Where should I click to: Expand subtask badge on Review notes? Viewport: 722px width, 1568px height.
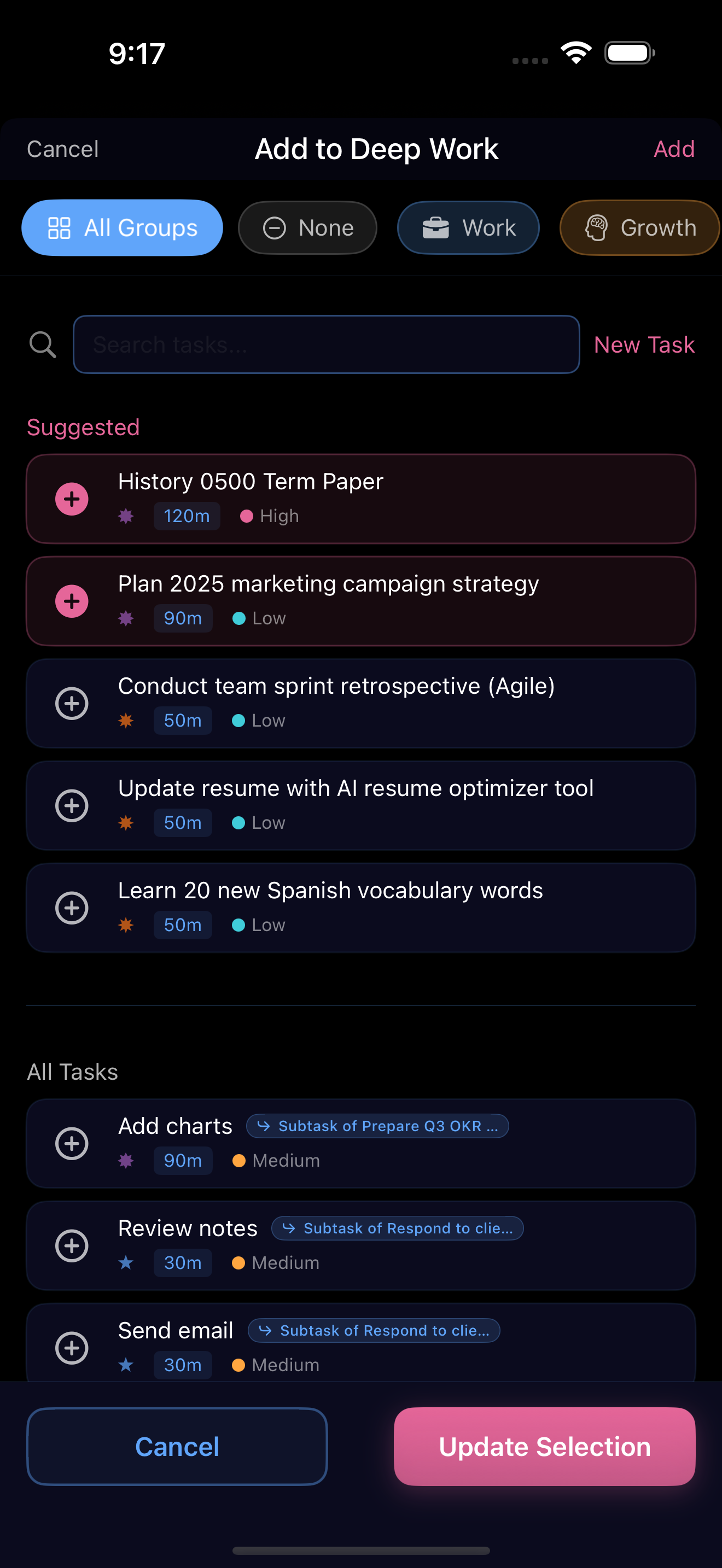[x=398, y=1228]
